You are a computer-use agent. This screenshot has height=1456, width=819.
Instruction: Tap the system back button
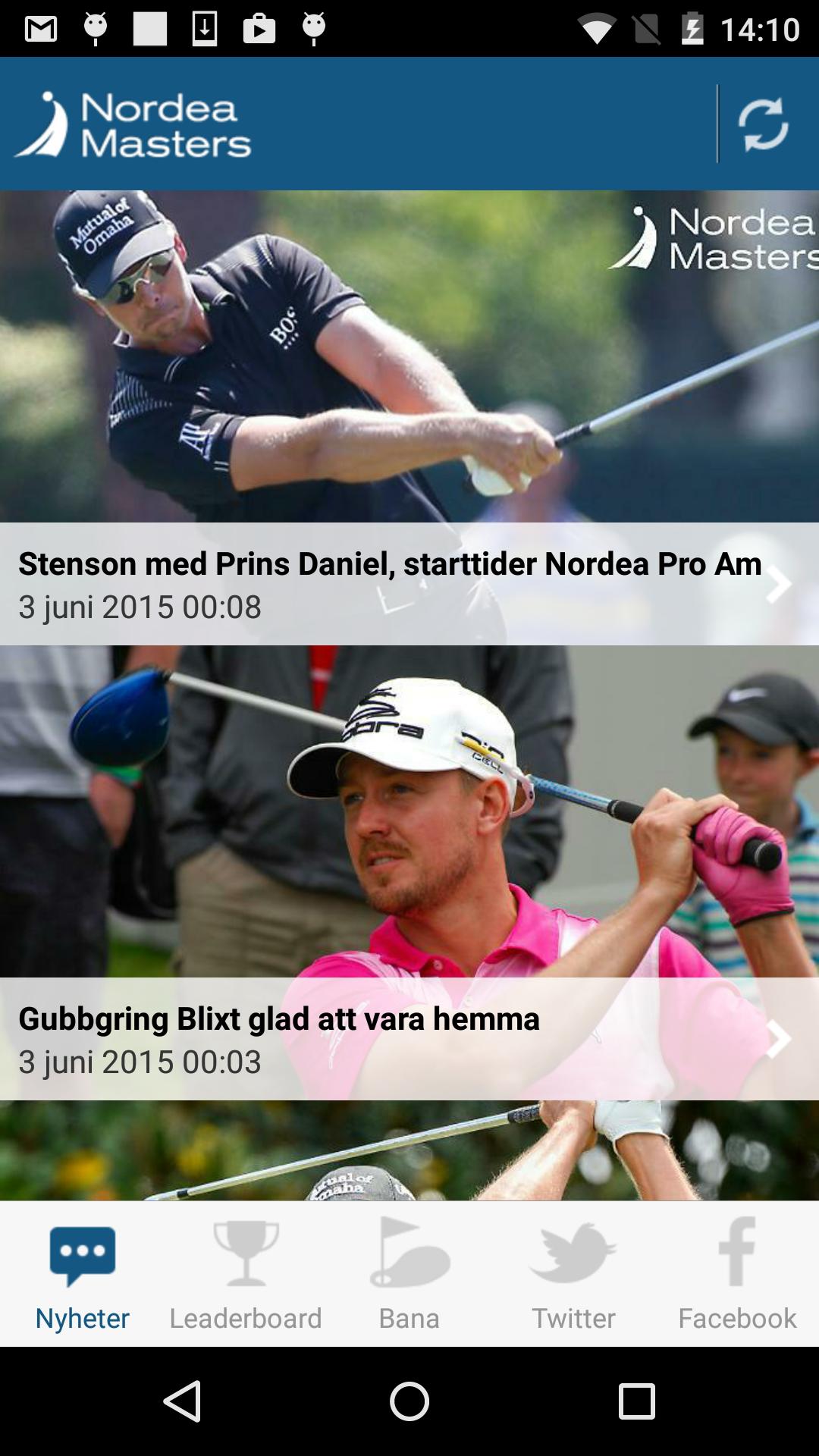pos(182,1401)
